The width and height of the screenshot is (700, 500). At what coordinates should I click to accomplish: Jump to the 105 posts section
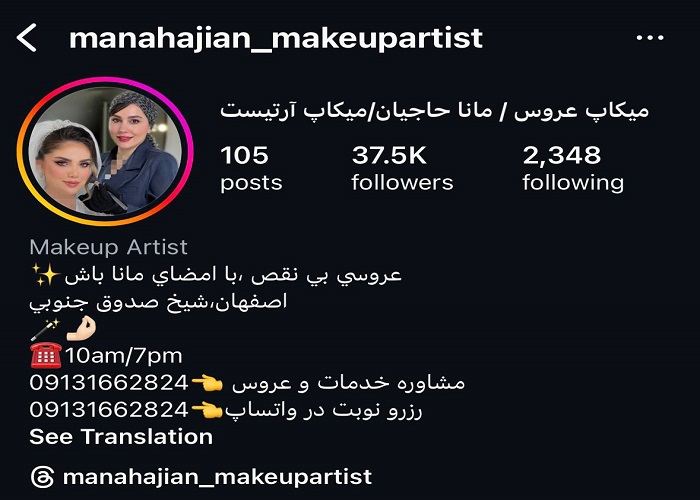(251, 168)
